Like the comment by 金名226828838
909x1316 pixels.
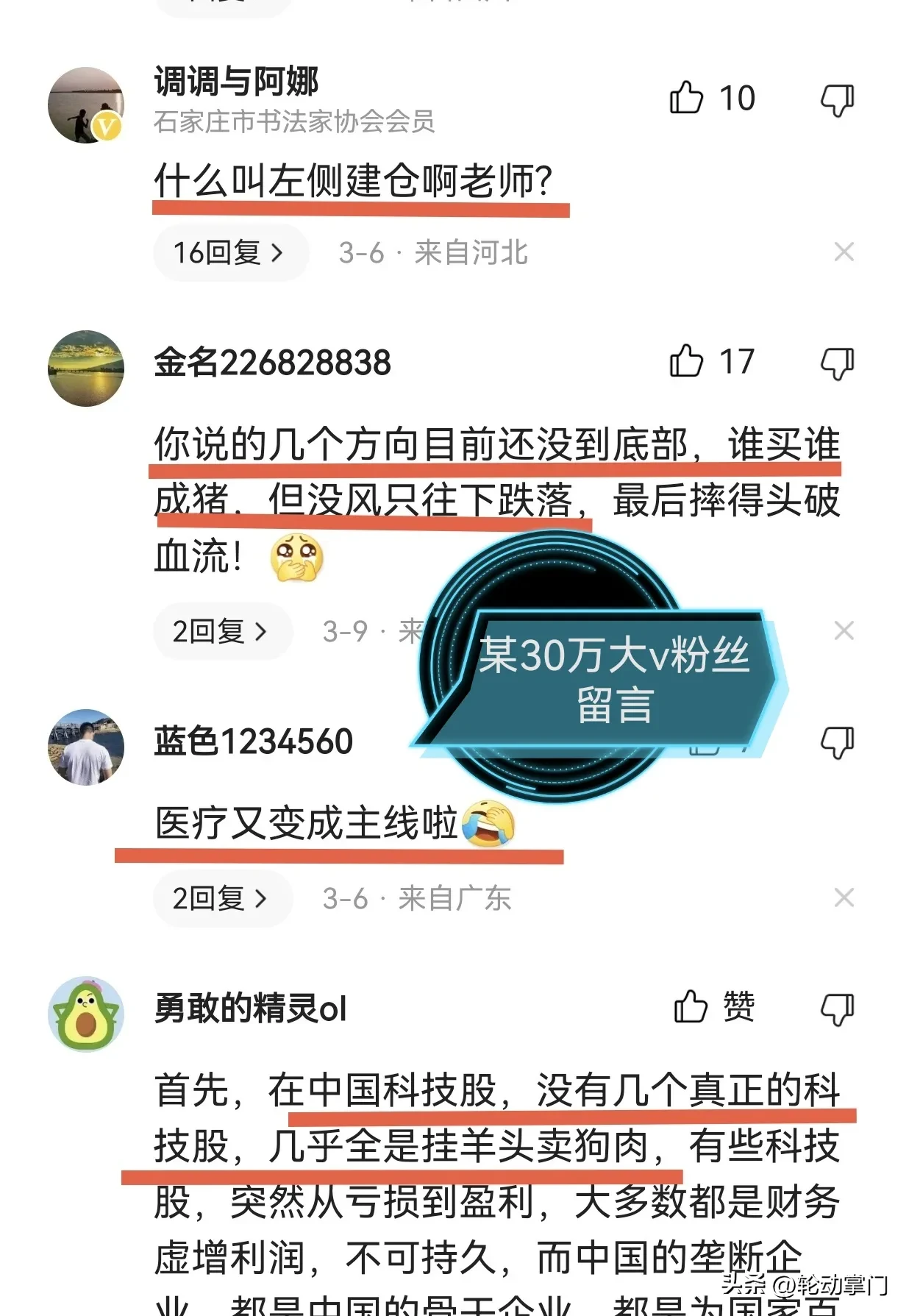coord(687,362)
